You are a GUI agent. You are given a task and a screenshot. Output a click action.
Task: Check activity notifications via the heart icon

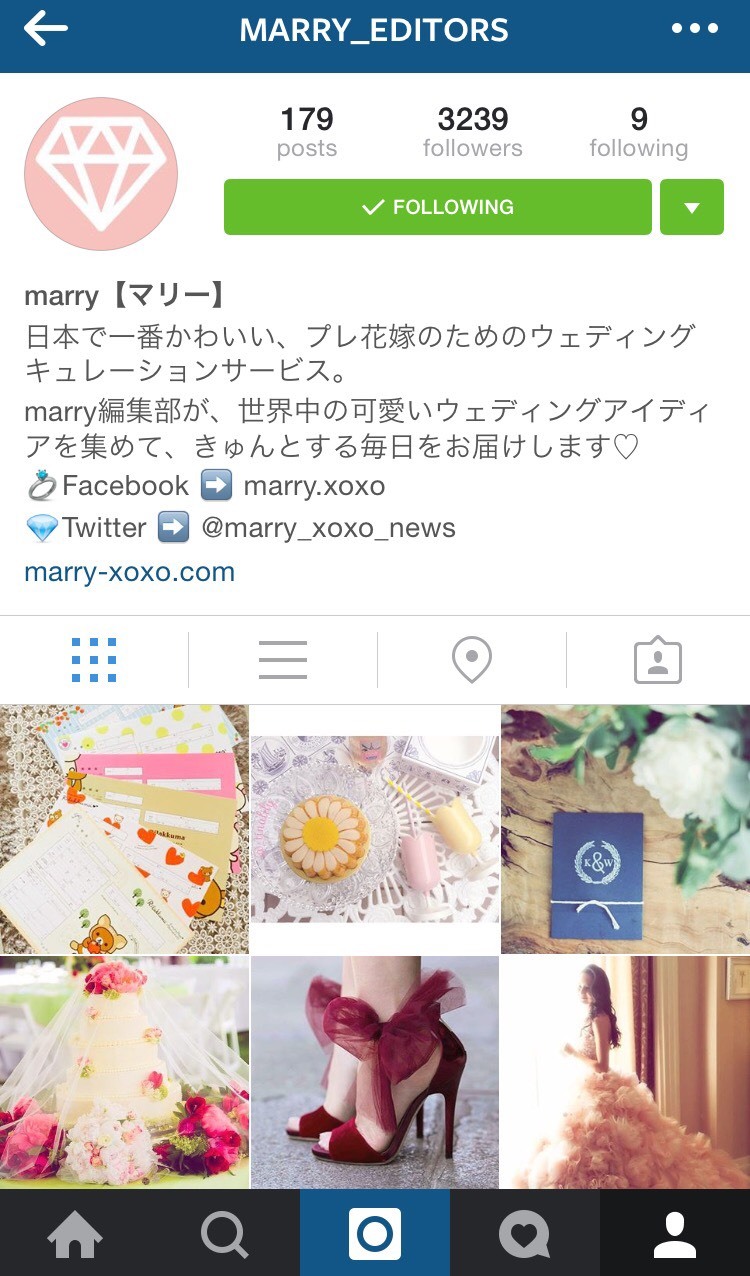525,1232
